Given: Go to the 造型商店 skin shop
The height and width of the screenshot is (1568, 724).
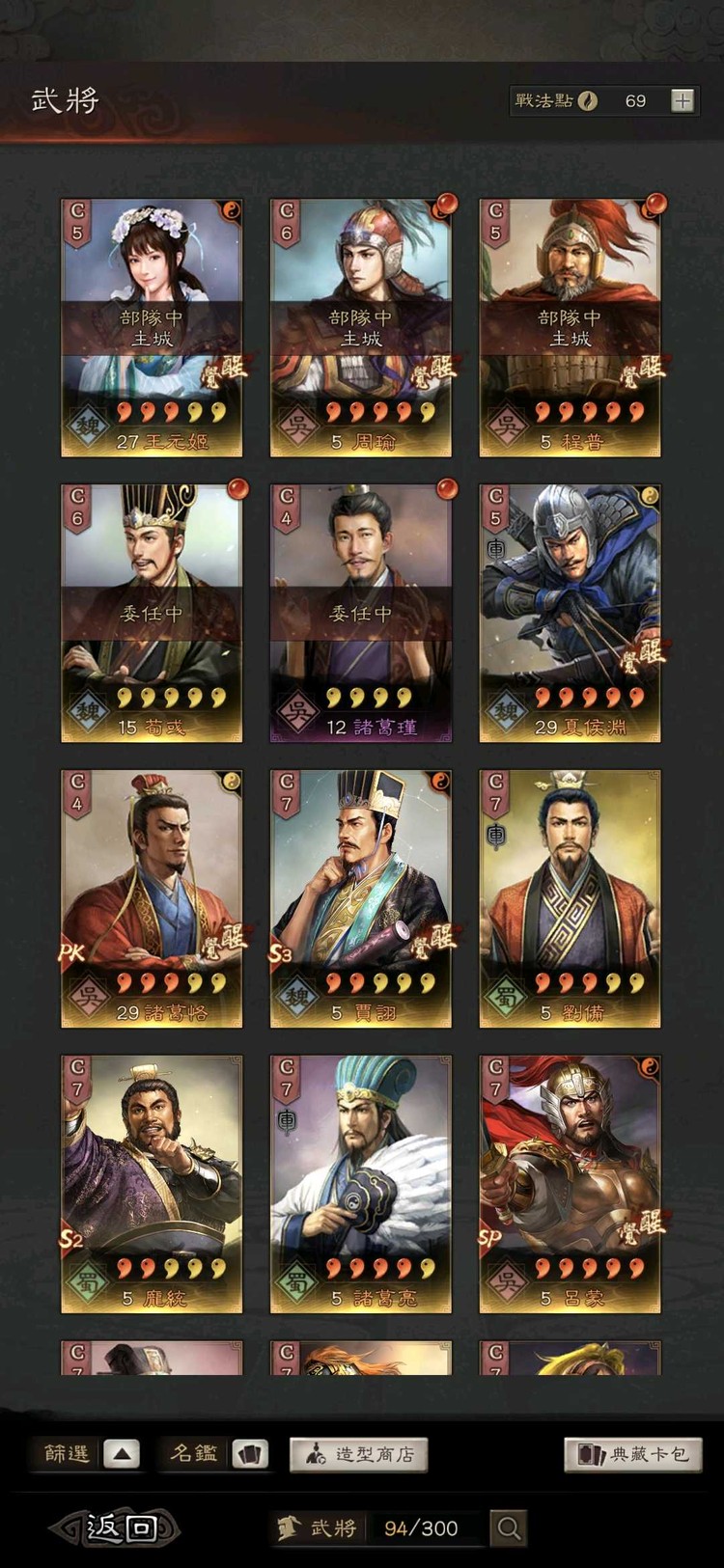Looking at the screenshot, I should (x=358, y=1454).
